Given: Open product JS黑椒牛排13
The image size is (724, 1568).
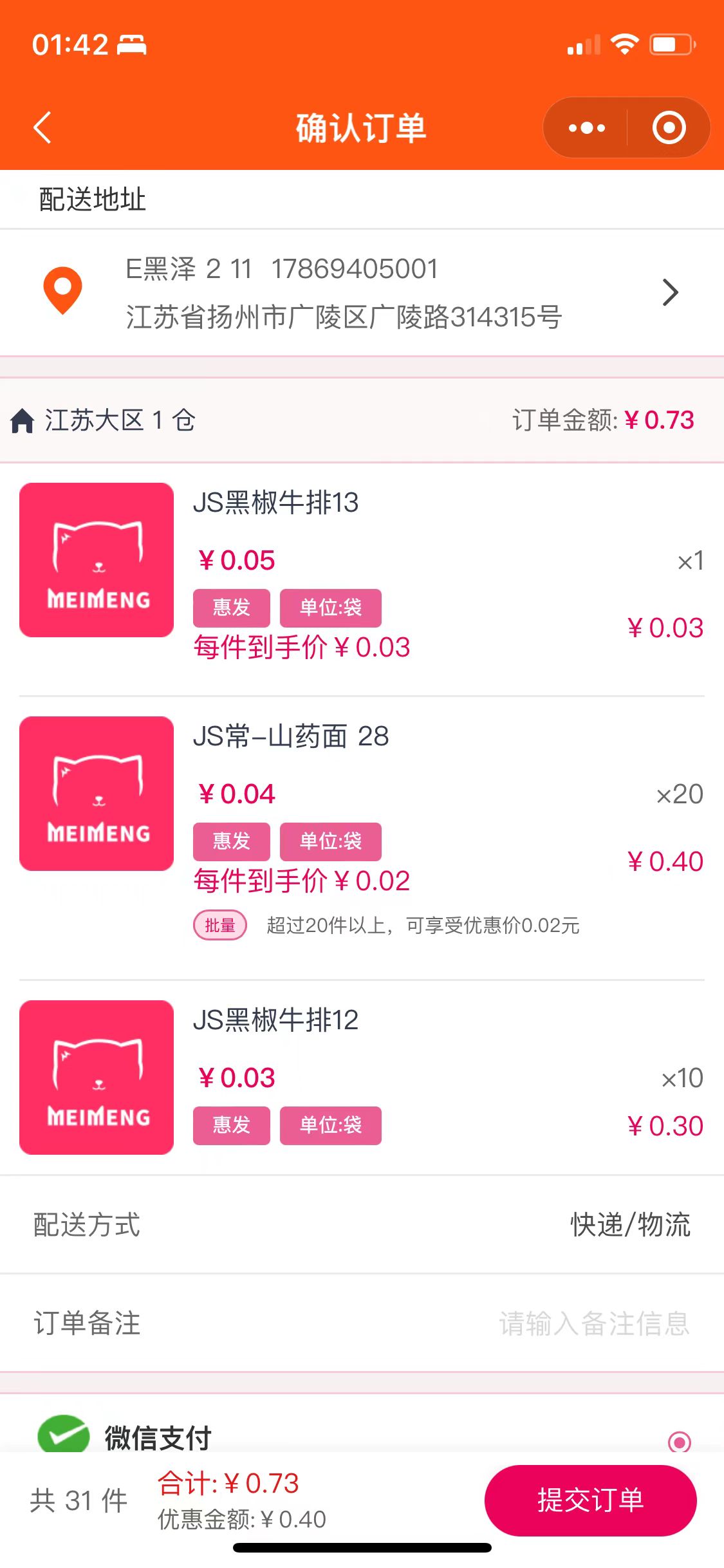Looking at the screenshot, I should (x=275, y=503).
